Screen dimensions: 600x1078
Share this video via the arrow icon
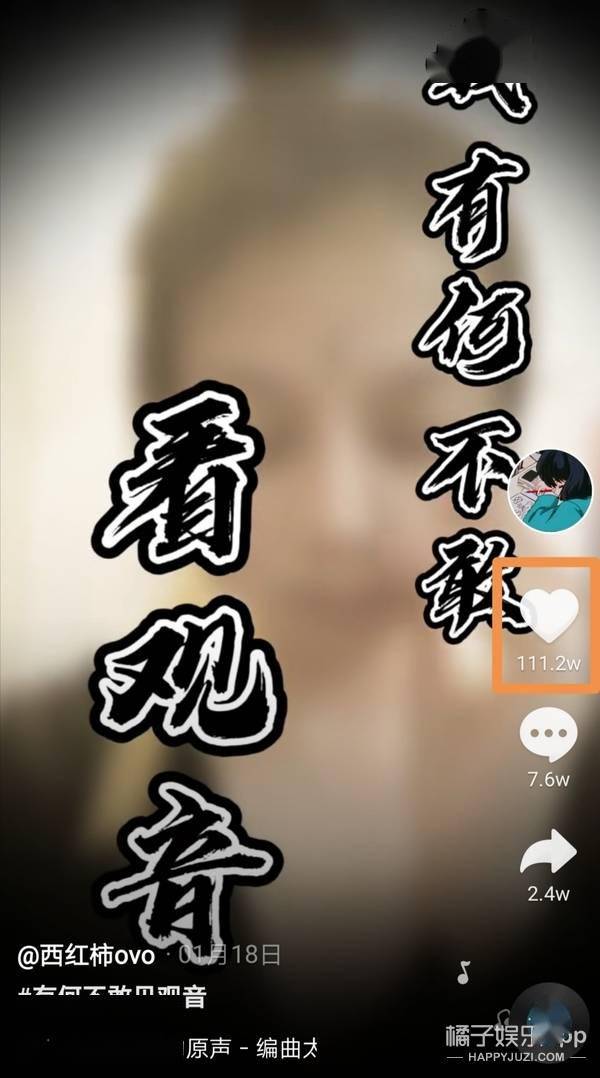548,855
